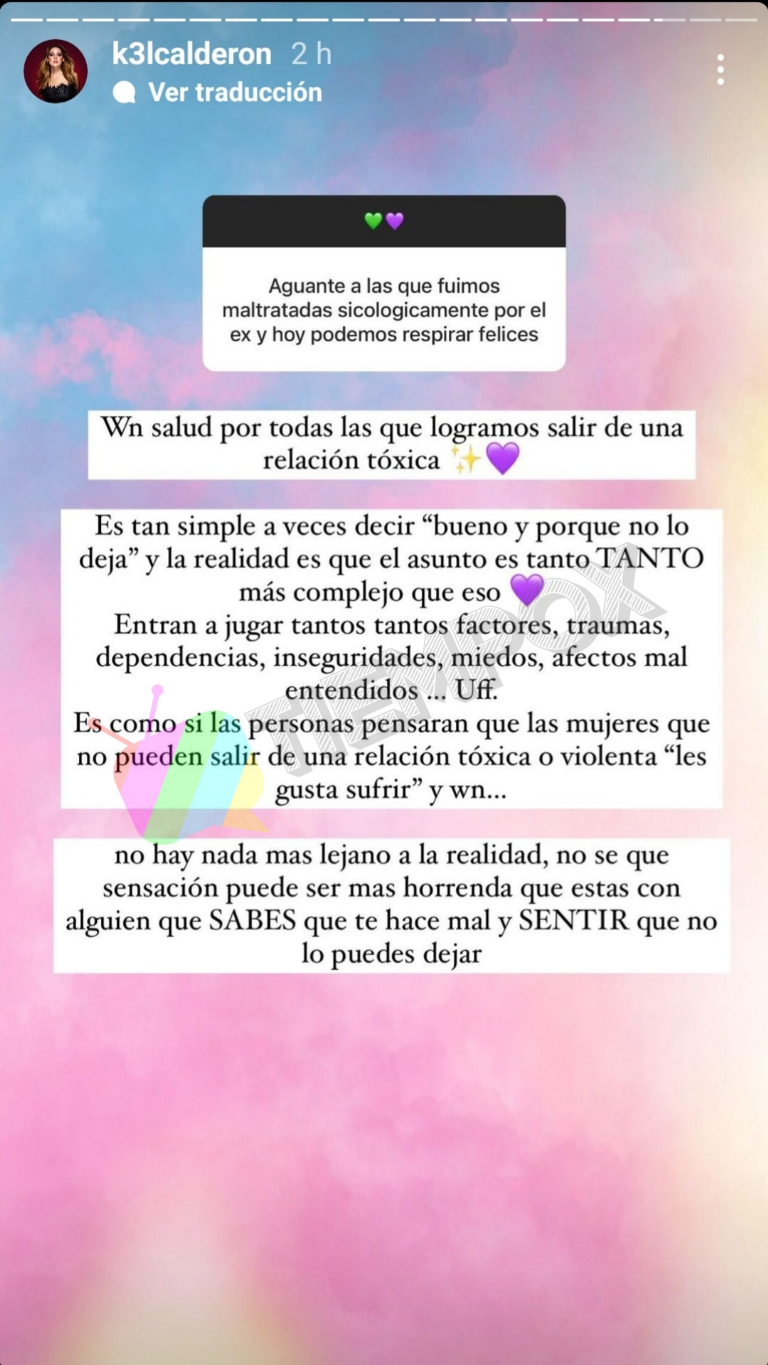This screenshot has height=1365, width=768.
Task: Open the story overflow menu
Action: [x=720, y=70]
